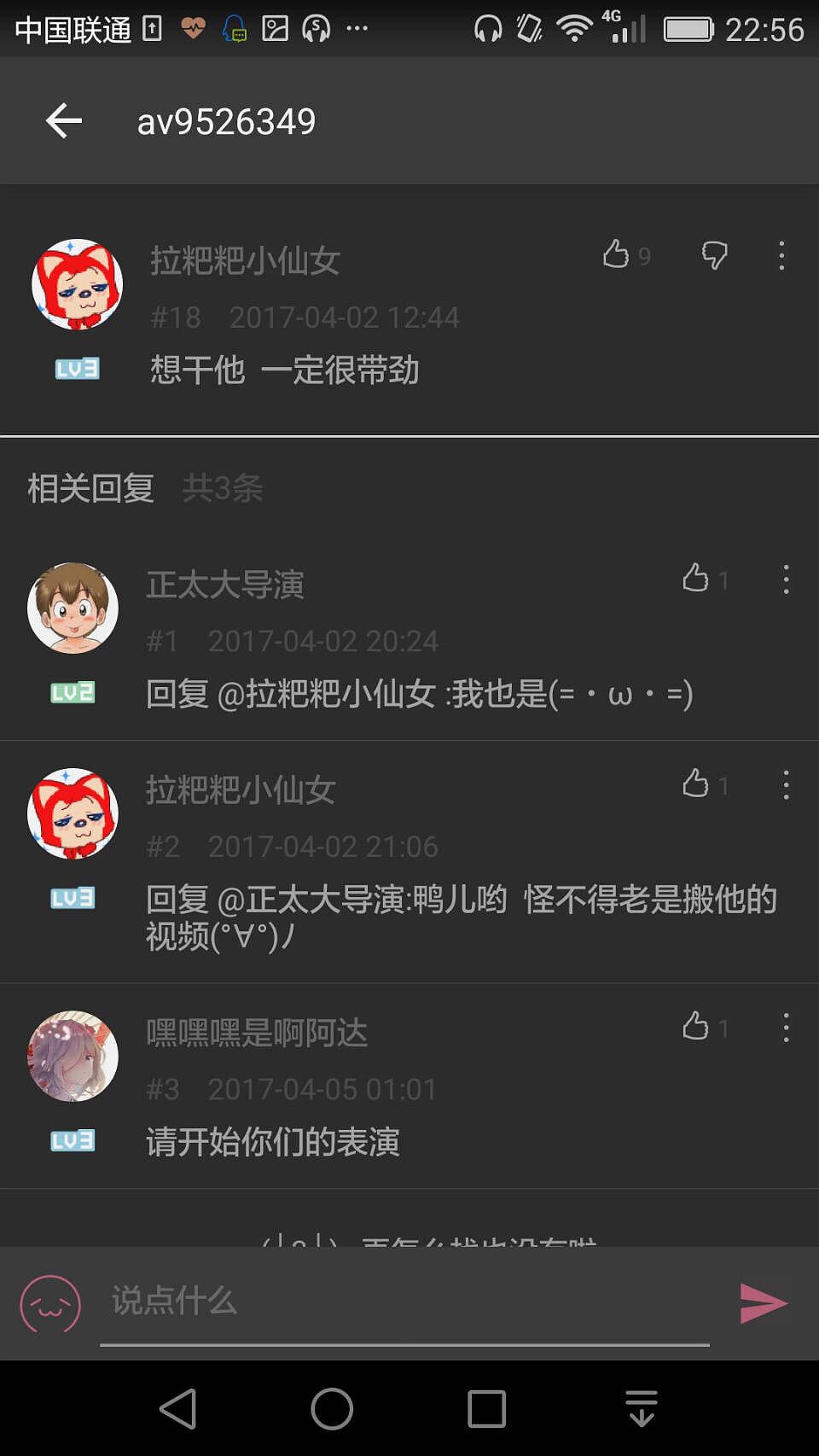Open the emoji picker
The width and height of the screenshot is (819, 1456).
point(50,1303)
